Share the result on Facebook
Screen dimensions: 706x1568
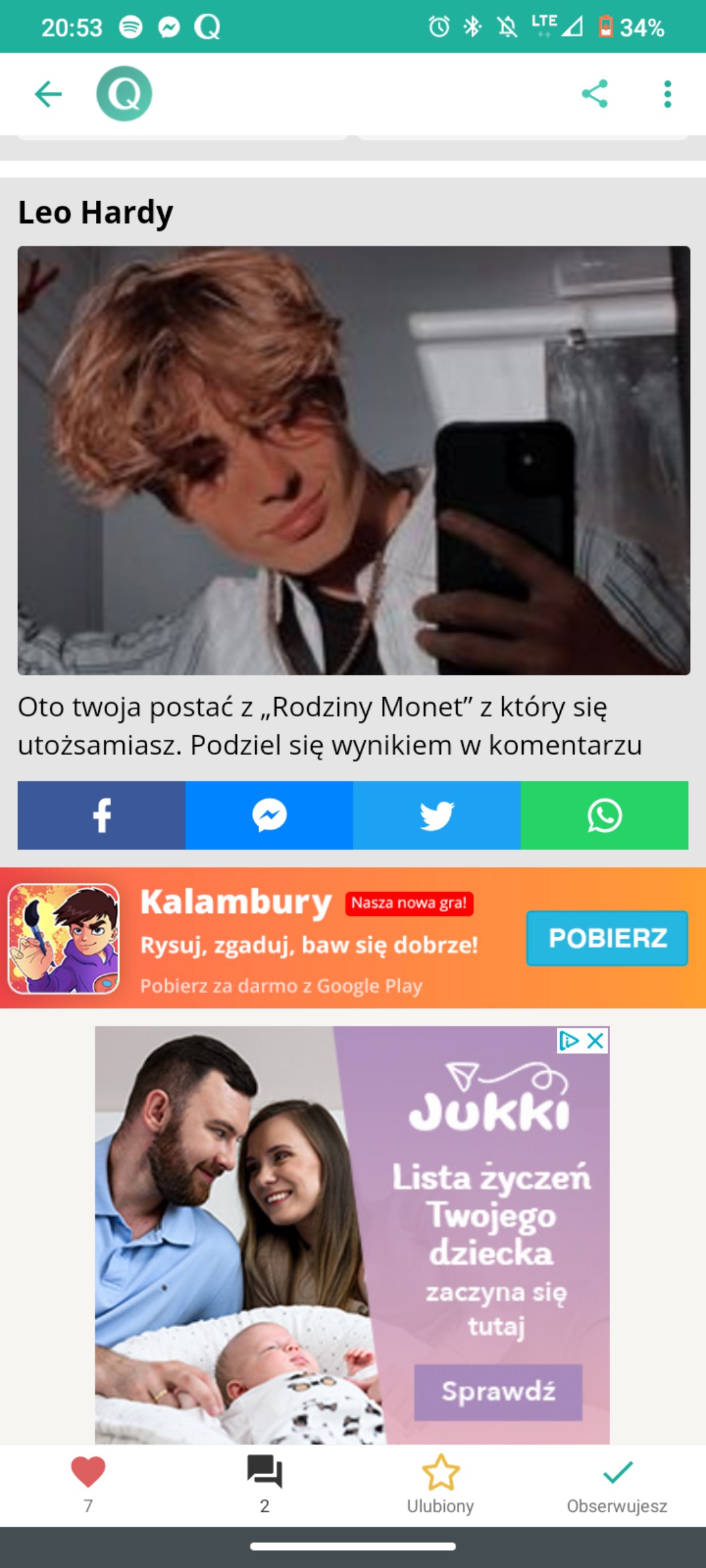pos(101,815)
